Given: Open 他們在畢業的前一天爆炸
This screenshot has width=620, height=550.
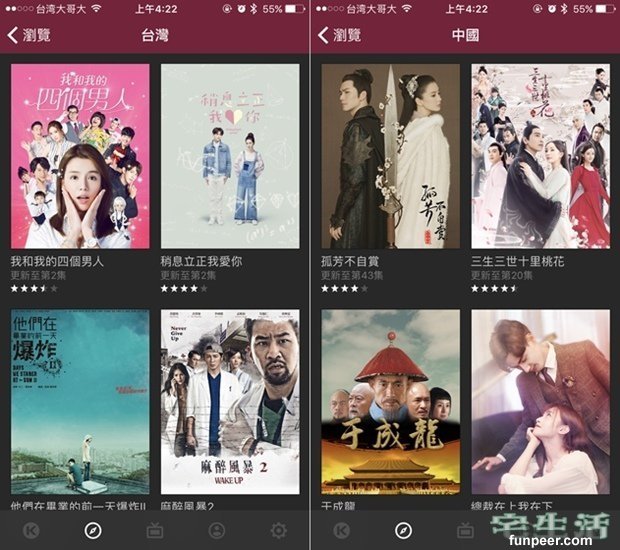Looking at the screenshot, I should (80, 400).
